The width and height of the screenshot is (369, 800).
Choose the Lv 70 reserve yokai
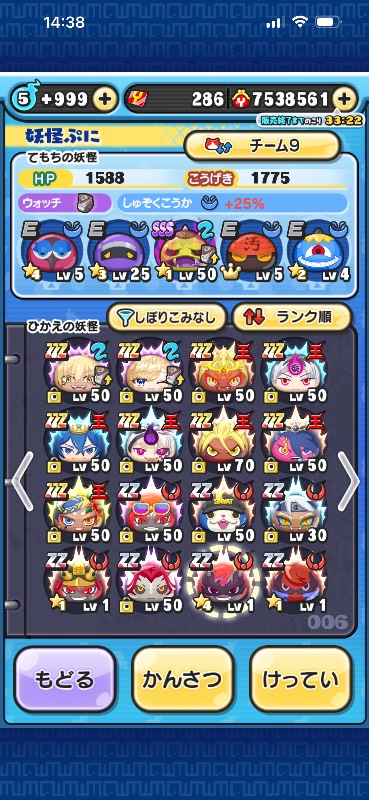[x=223, y=440]
